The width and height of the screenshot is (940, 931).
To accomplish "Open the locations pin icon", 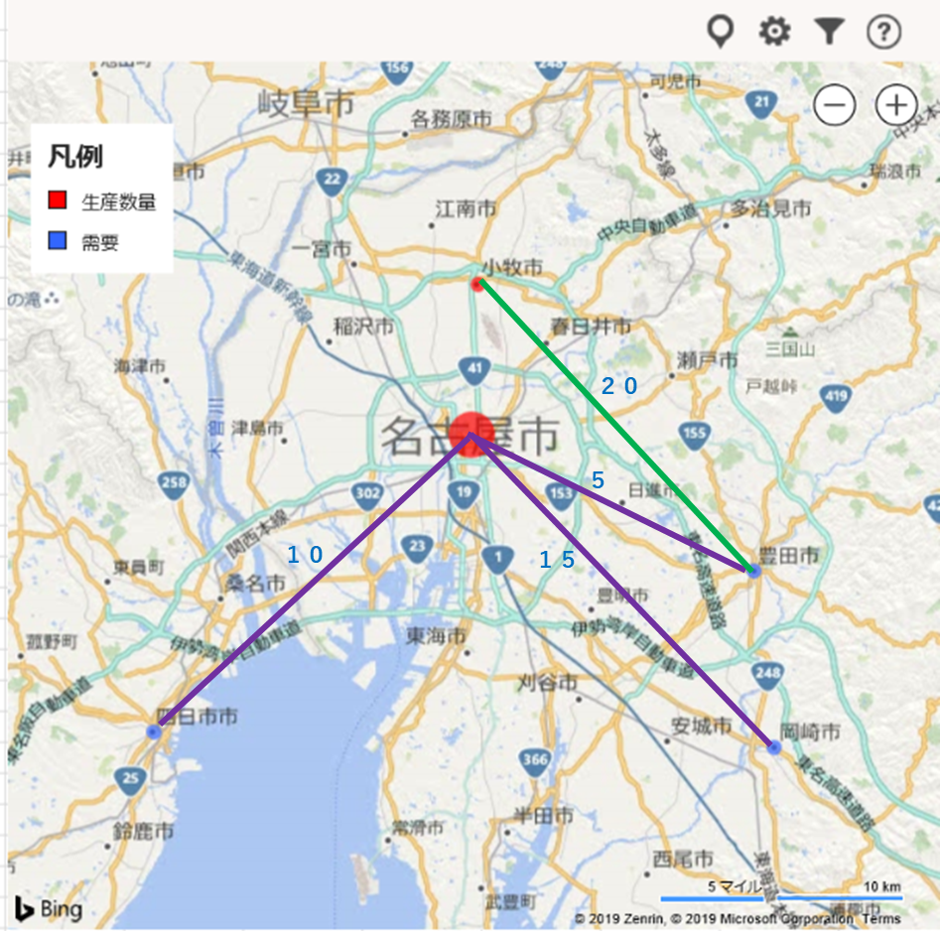I will coord(719,31).
